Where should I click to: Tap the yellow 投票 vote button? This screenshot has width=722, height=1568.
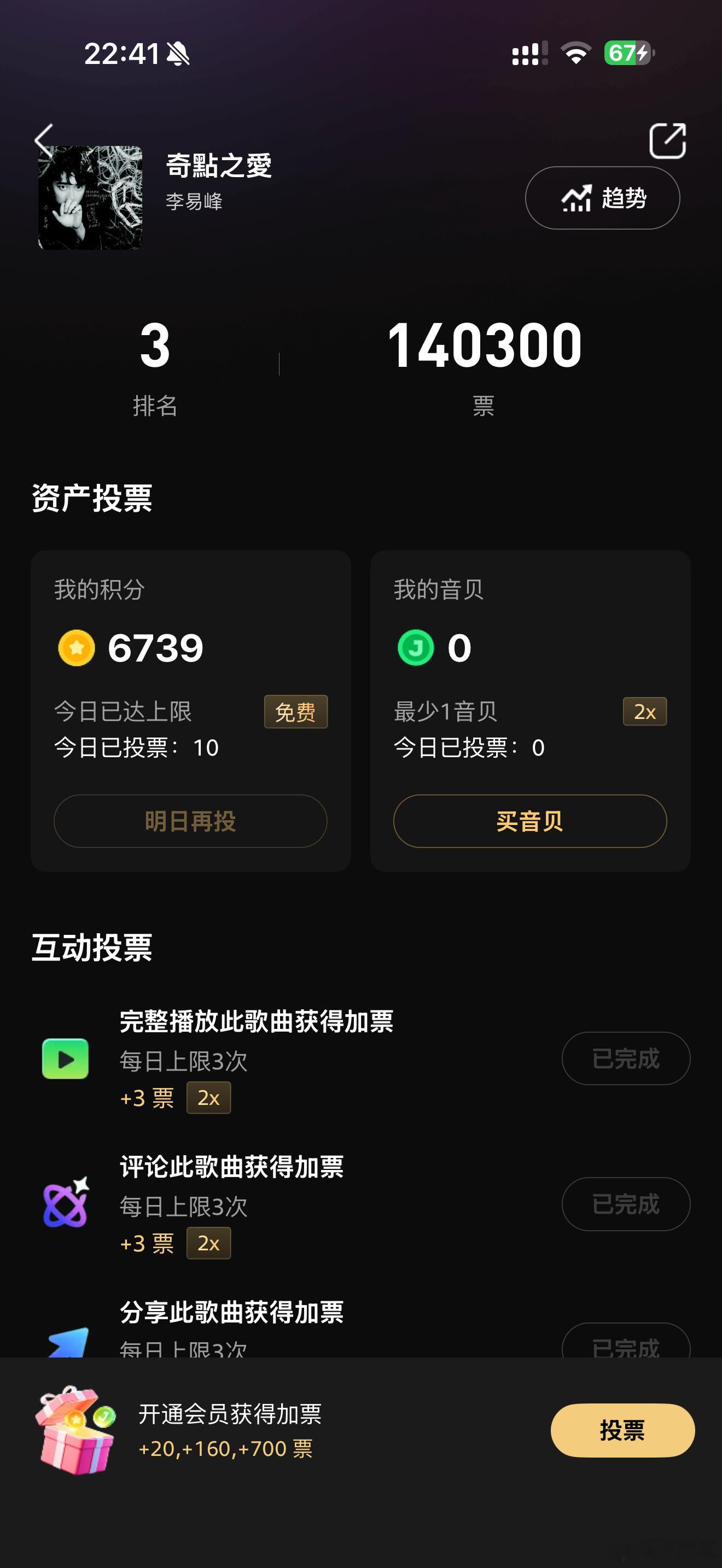(622, 1430)
